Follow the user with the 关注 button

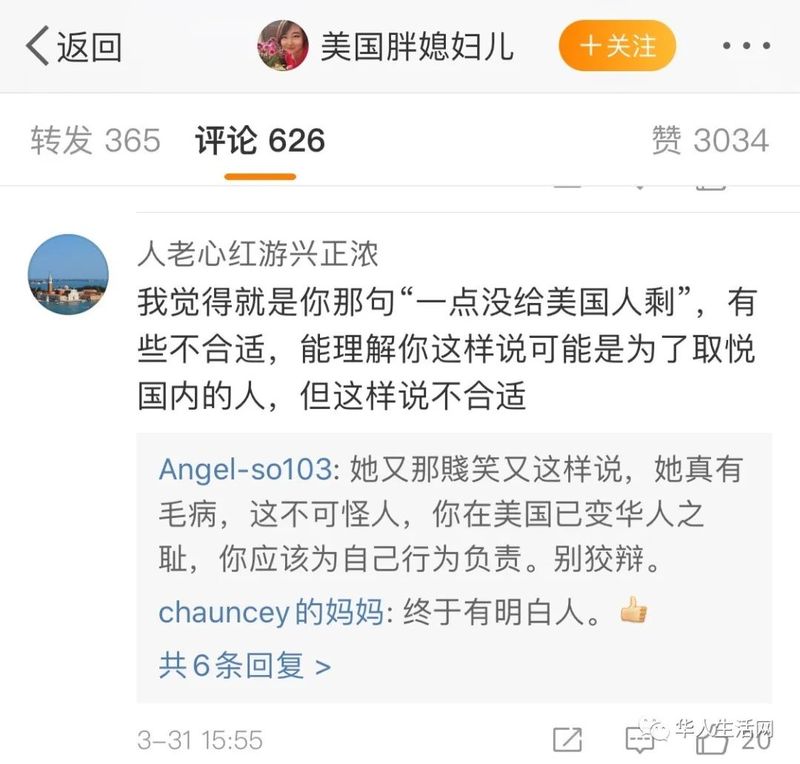(617, 46)
